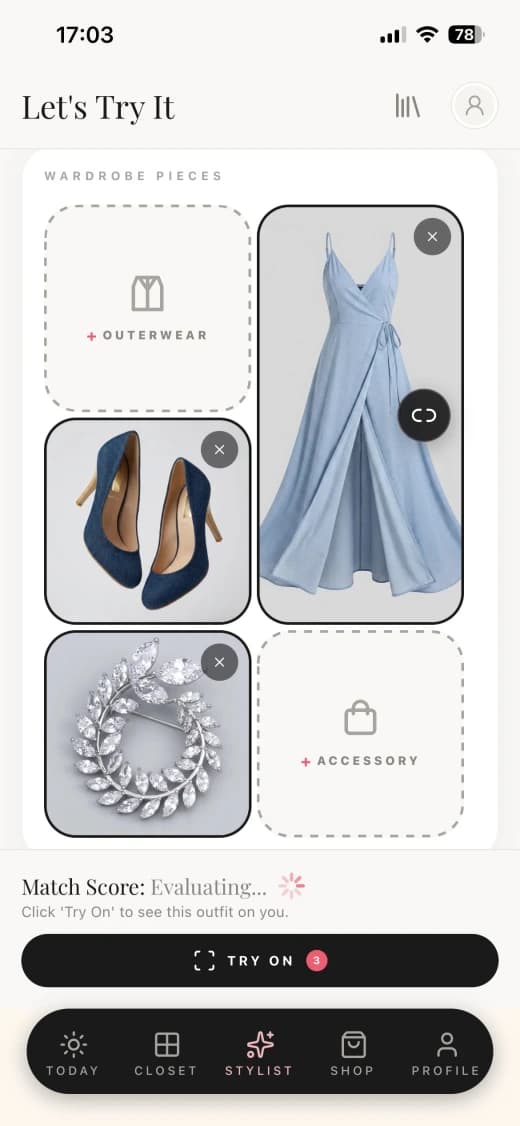The image size is (520, 1126).
Task: Switch to the Profile tab
Action: [x=446, y=1053]
